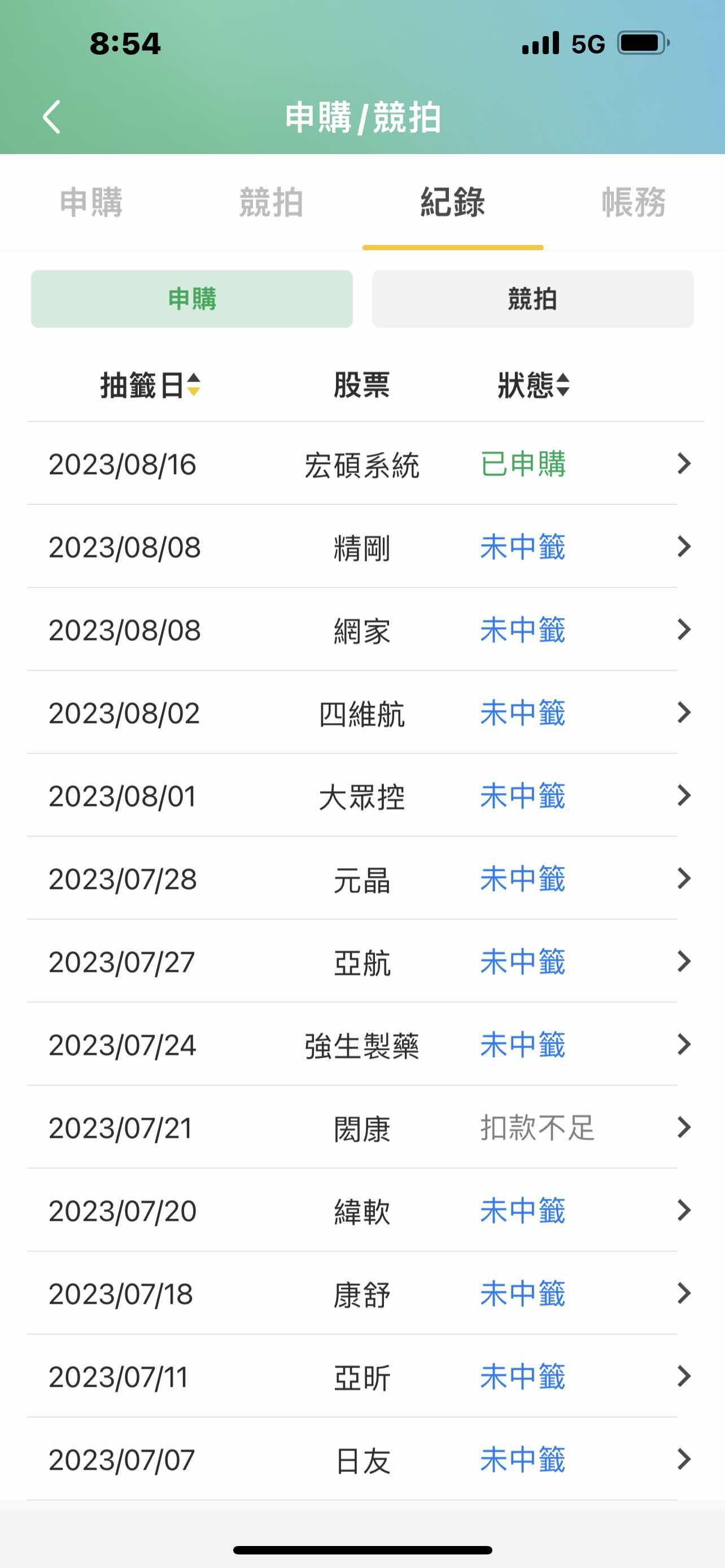The image size is (725, 1568).
Task: Go back using the top-left arrow
Action: (x=53, y=117)
